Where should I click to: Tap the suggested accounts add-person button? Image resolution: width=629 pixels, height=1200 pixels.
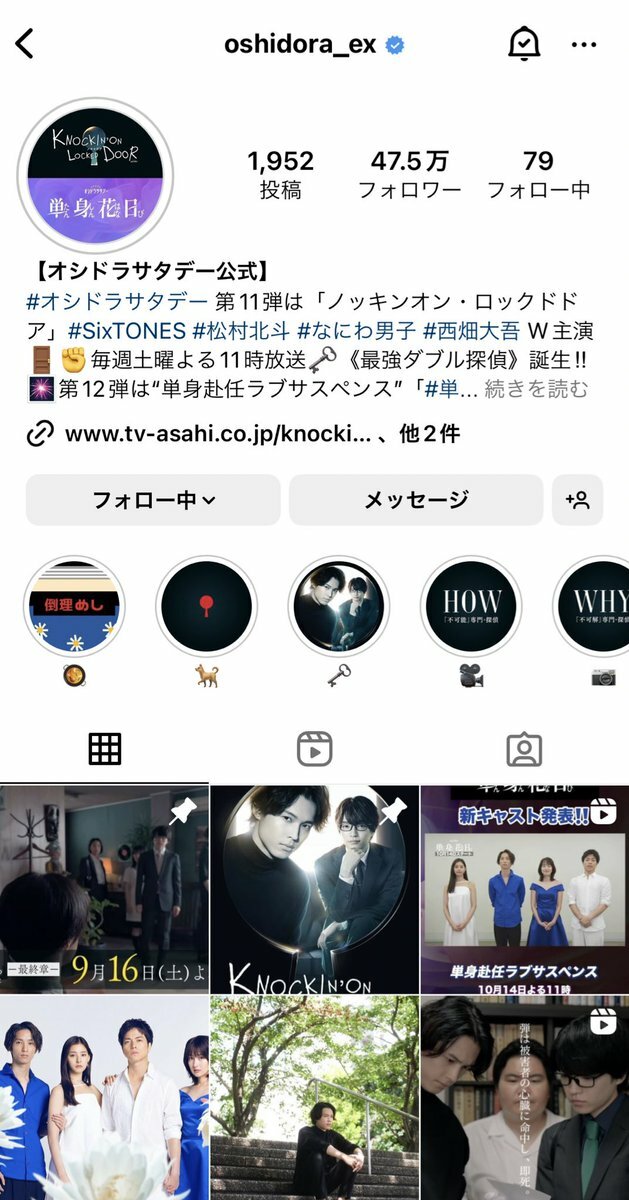click(577, 500)
